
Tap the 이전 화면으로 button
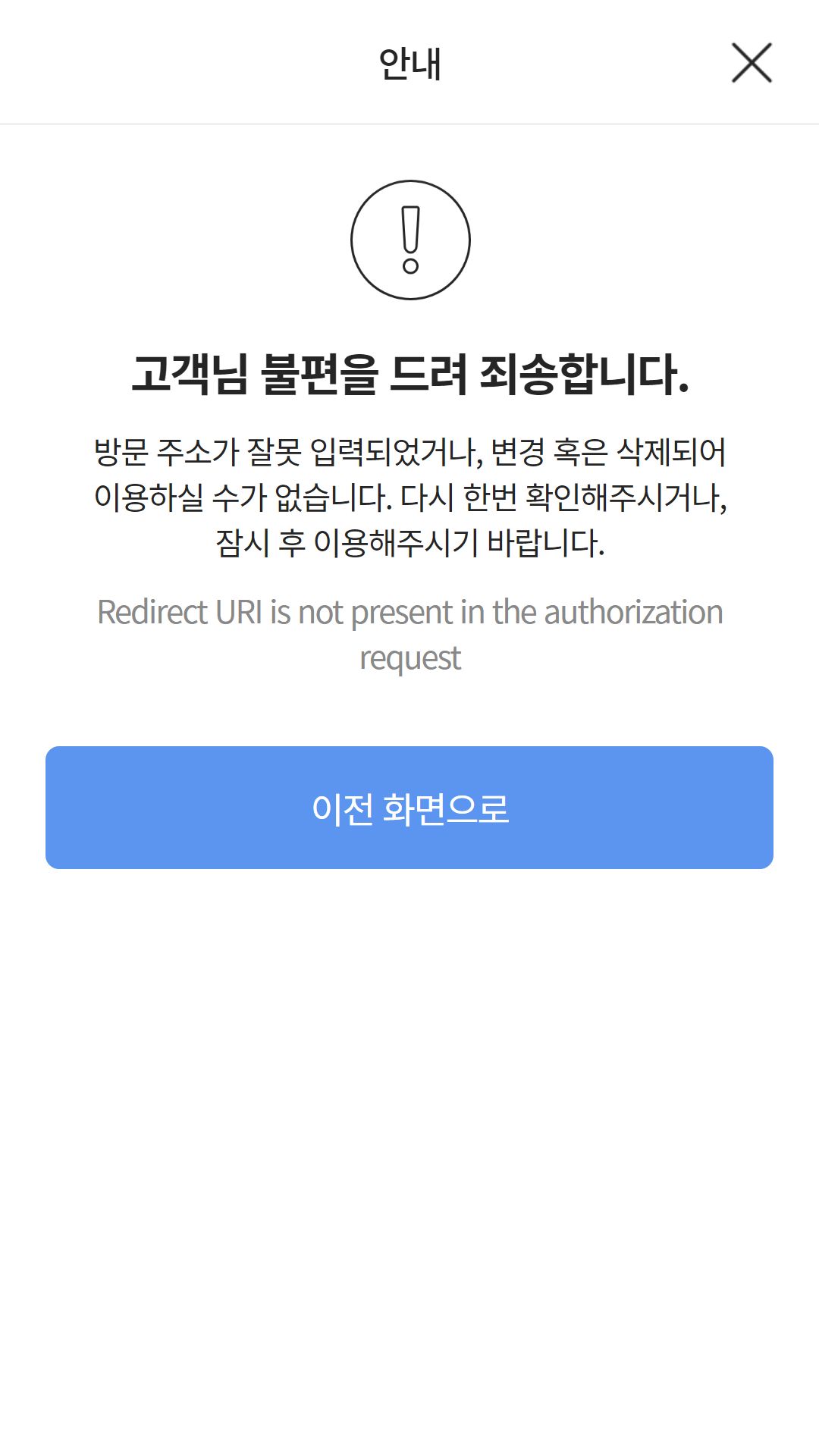409,808
